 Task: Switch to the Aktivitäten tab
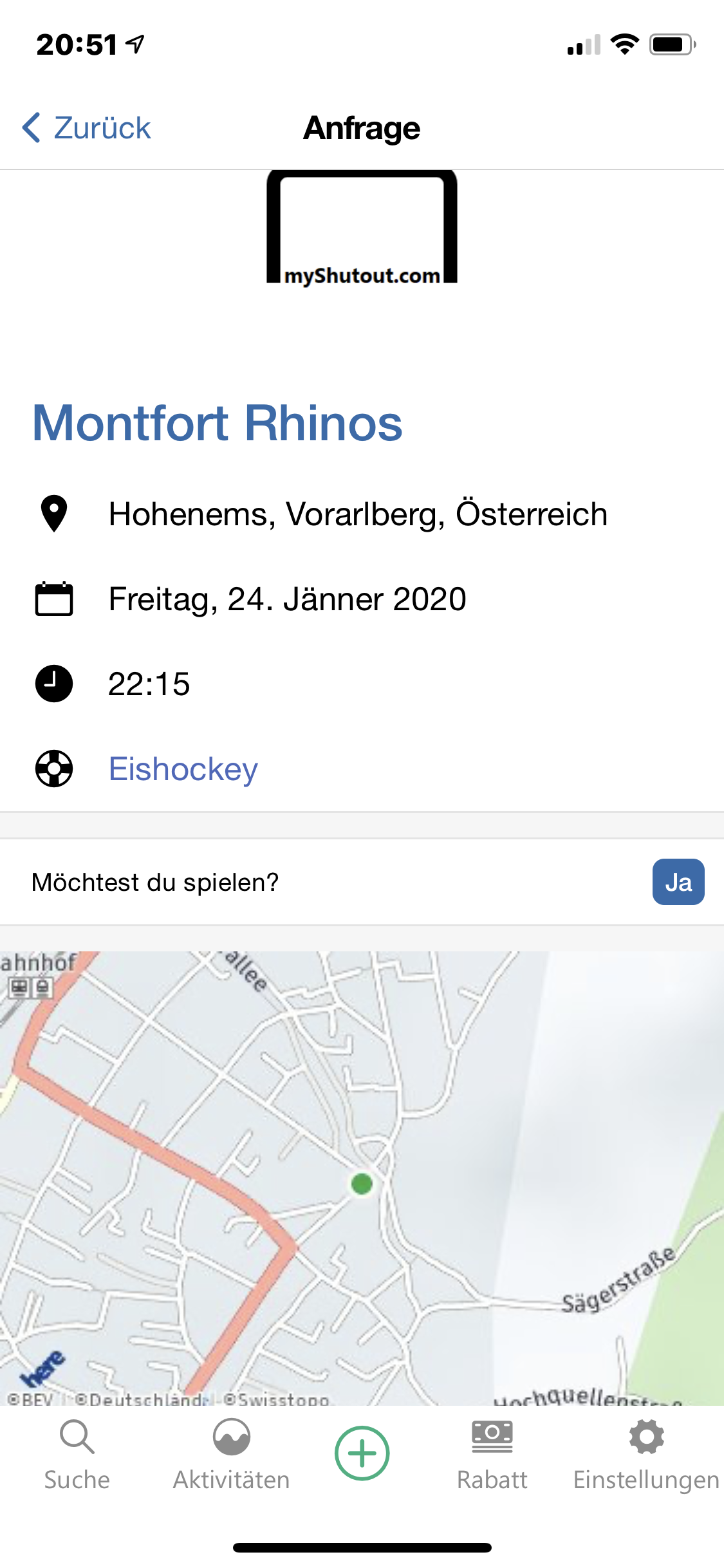click(232, 1455)
